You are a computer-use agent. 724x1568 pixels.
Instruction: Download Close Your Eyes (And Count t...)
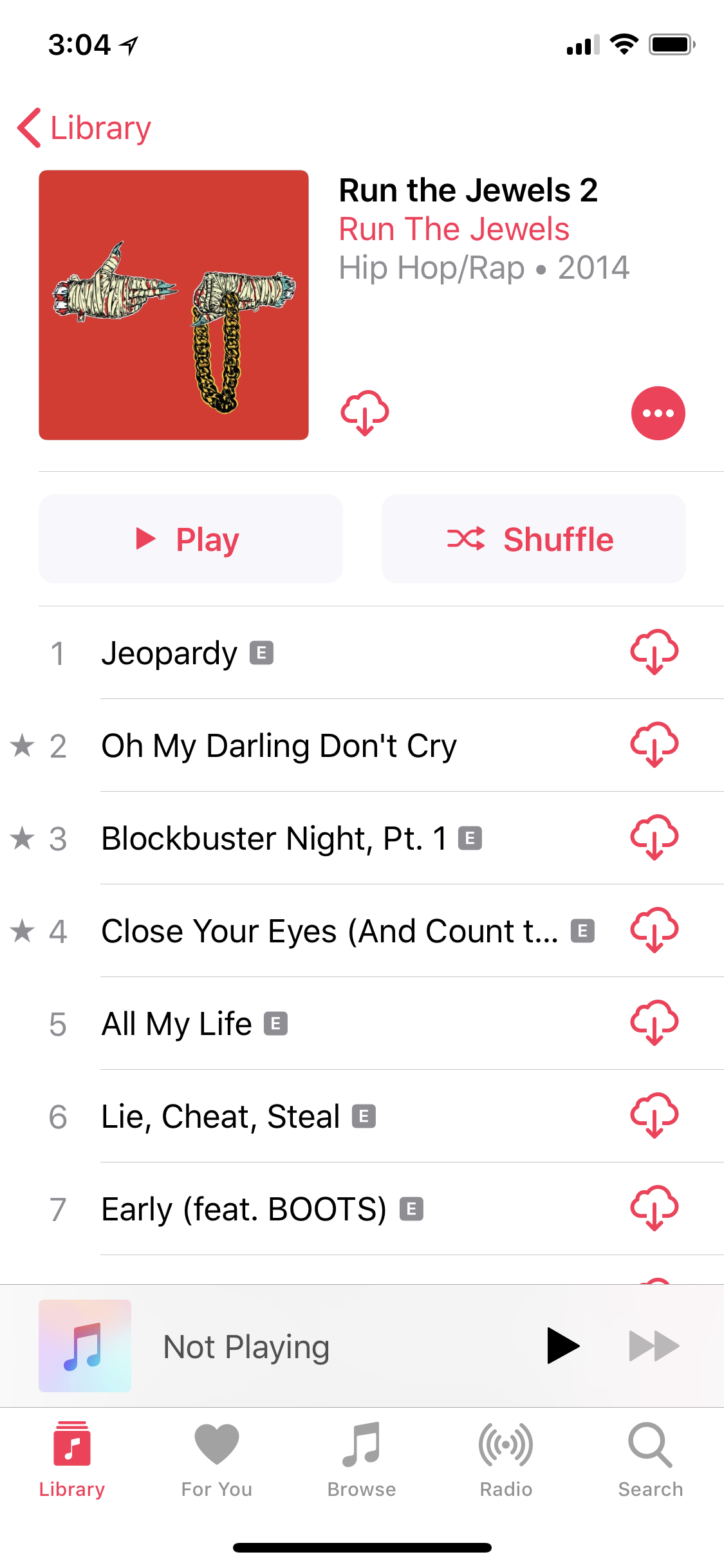(x=654, y=931)
